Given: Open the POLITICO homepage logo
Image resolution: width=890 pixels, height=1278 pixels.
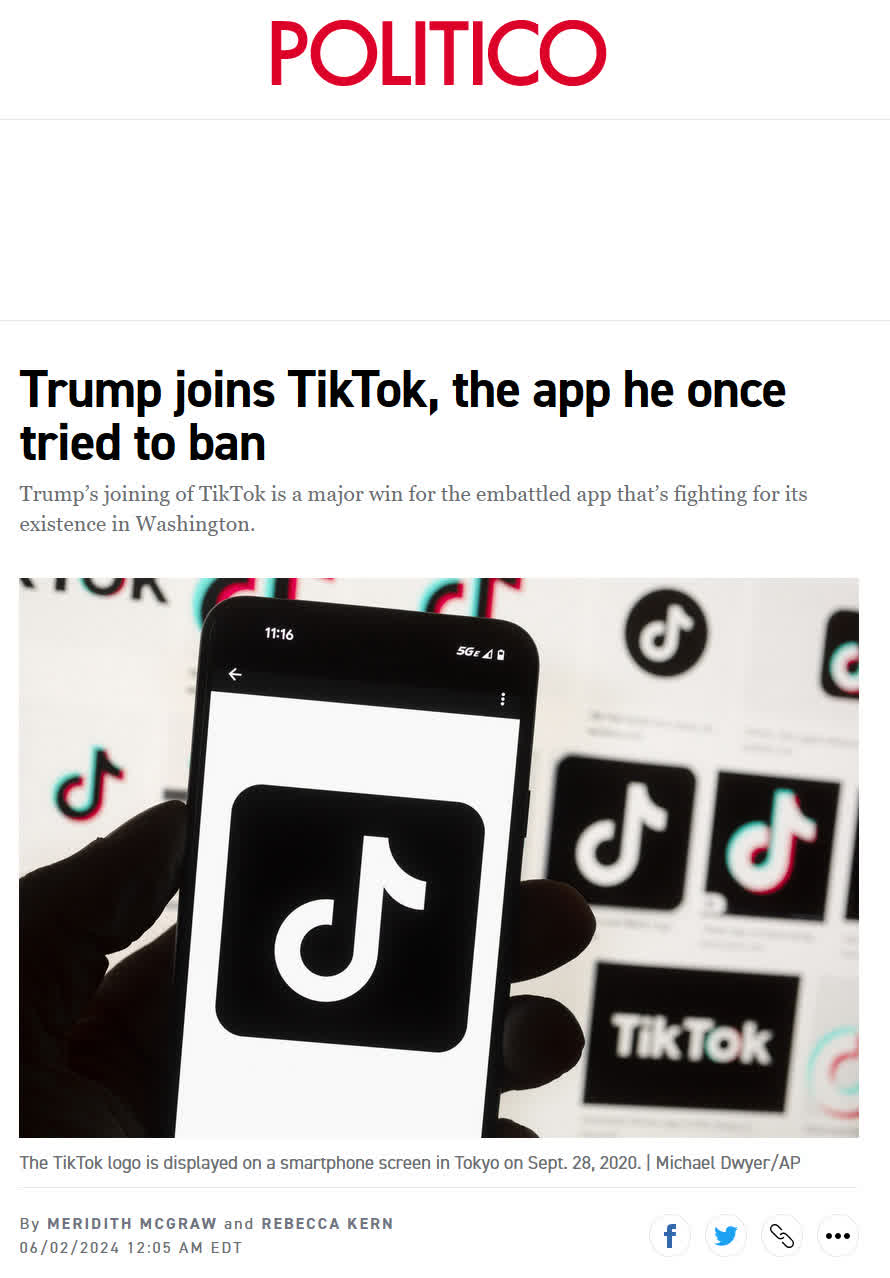Looking at the screenshot, I should [438, 54].
